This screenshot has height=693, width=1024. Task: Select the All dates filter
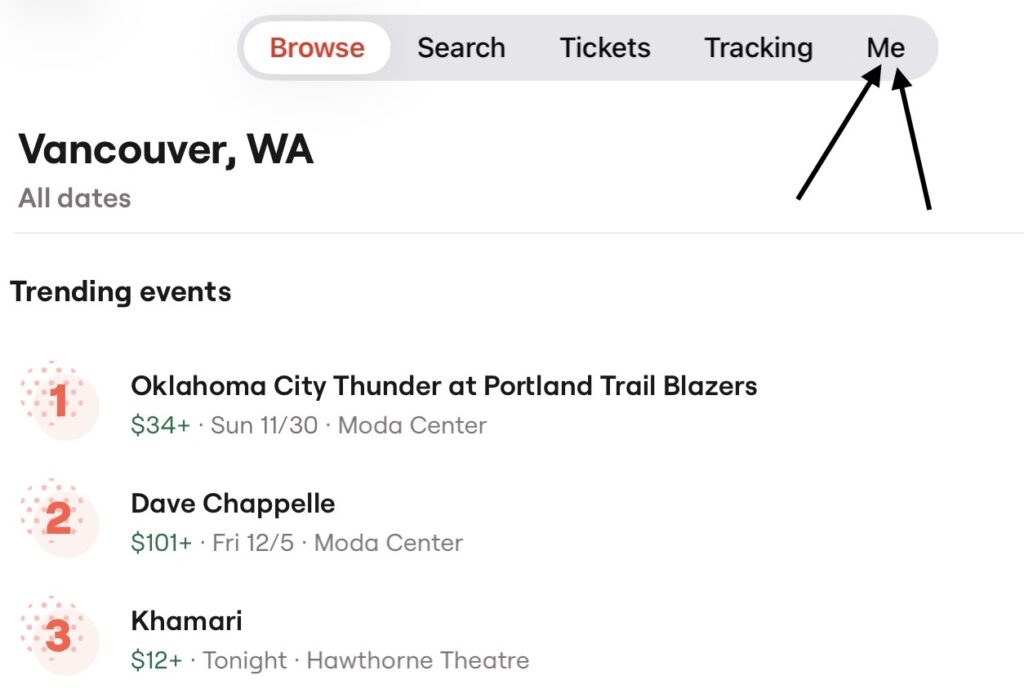(x=75, y=198)
